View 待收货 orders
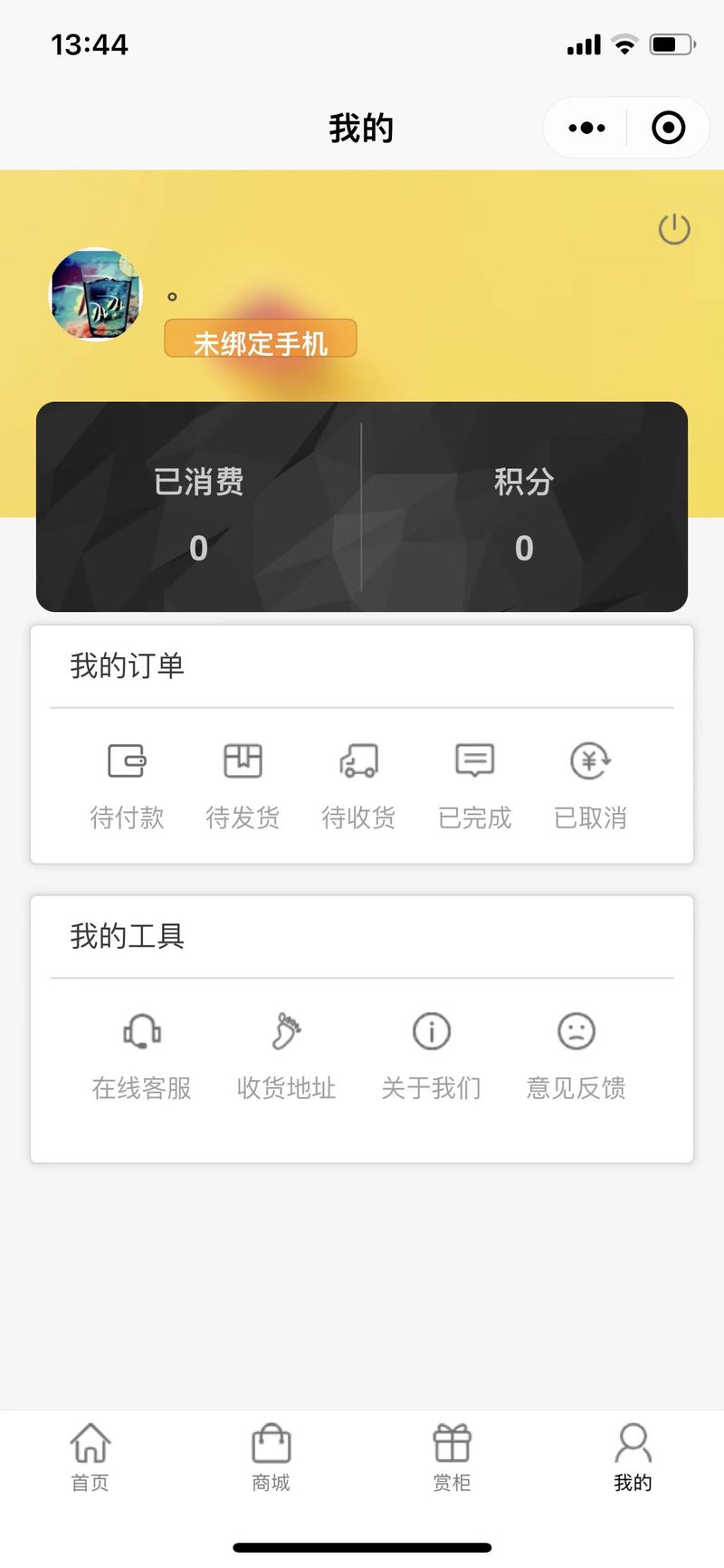This screenshot has width=724, height=1568. (358, 786)
